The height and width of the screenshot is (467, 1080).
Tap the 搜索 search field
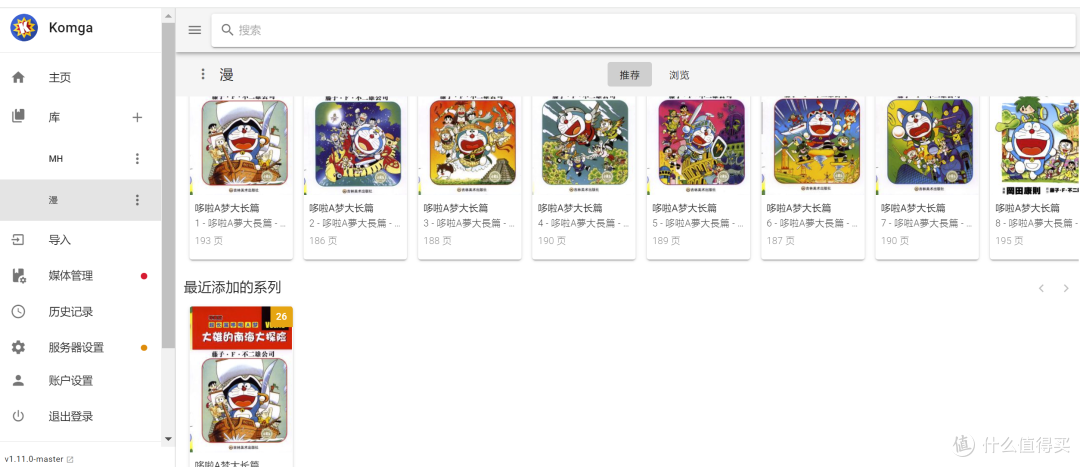640,30
